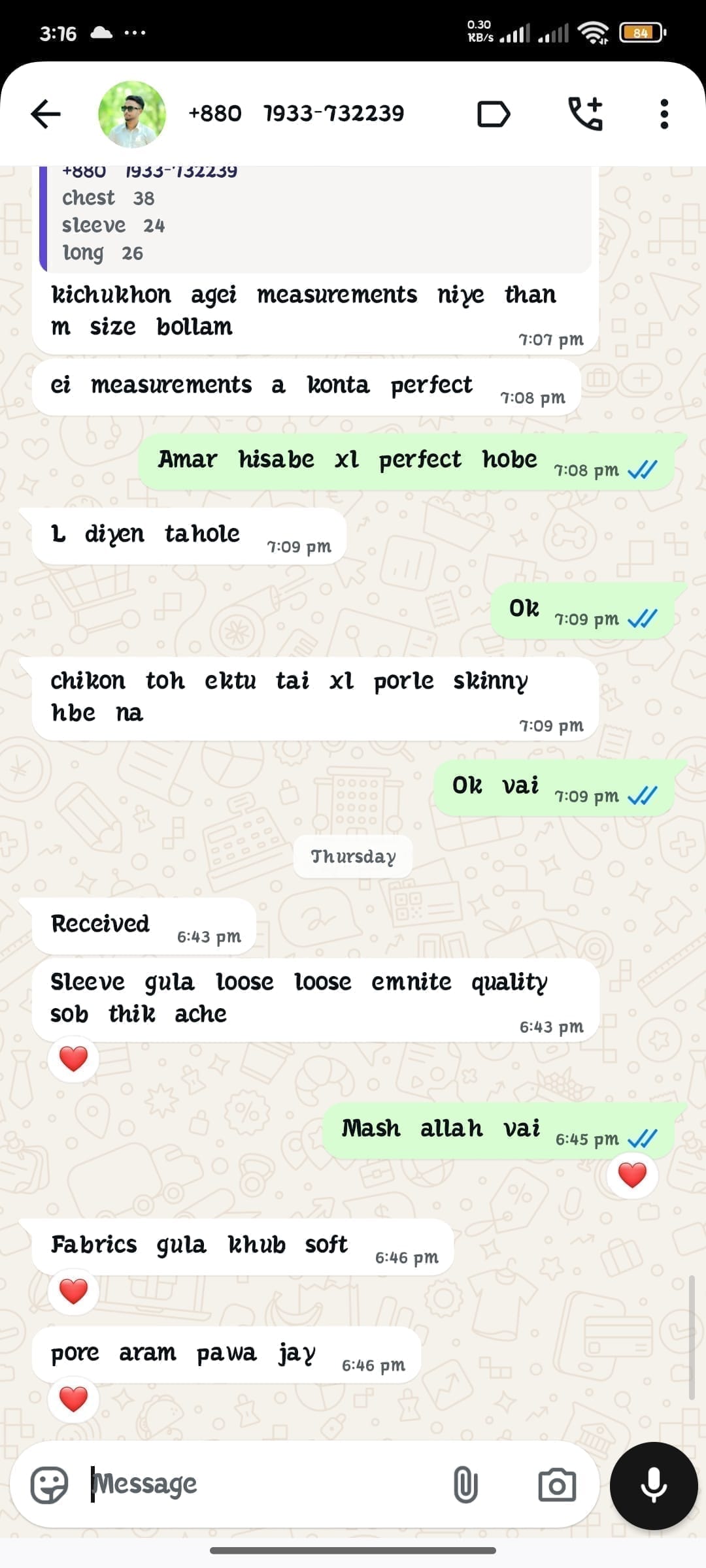
Task: View heart reaction on 'pore aram pawa jay'
Action: pos(73,1399)
